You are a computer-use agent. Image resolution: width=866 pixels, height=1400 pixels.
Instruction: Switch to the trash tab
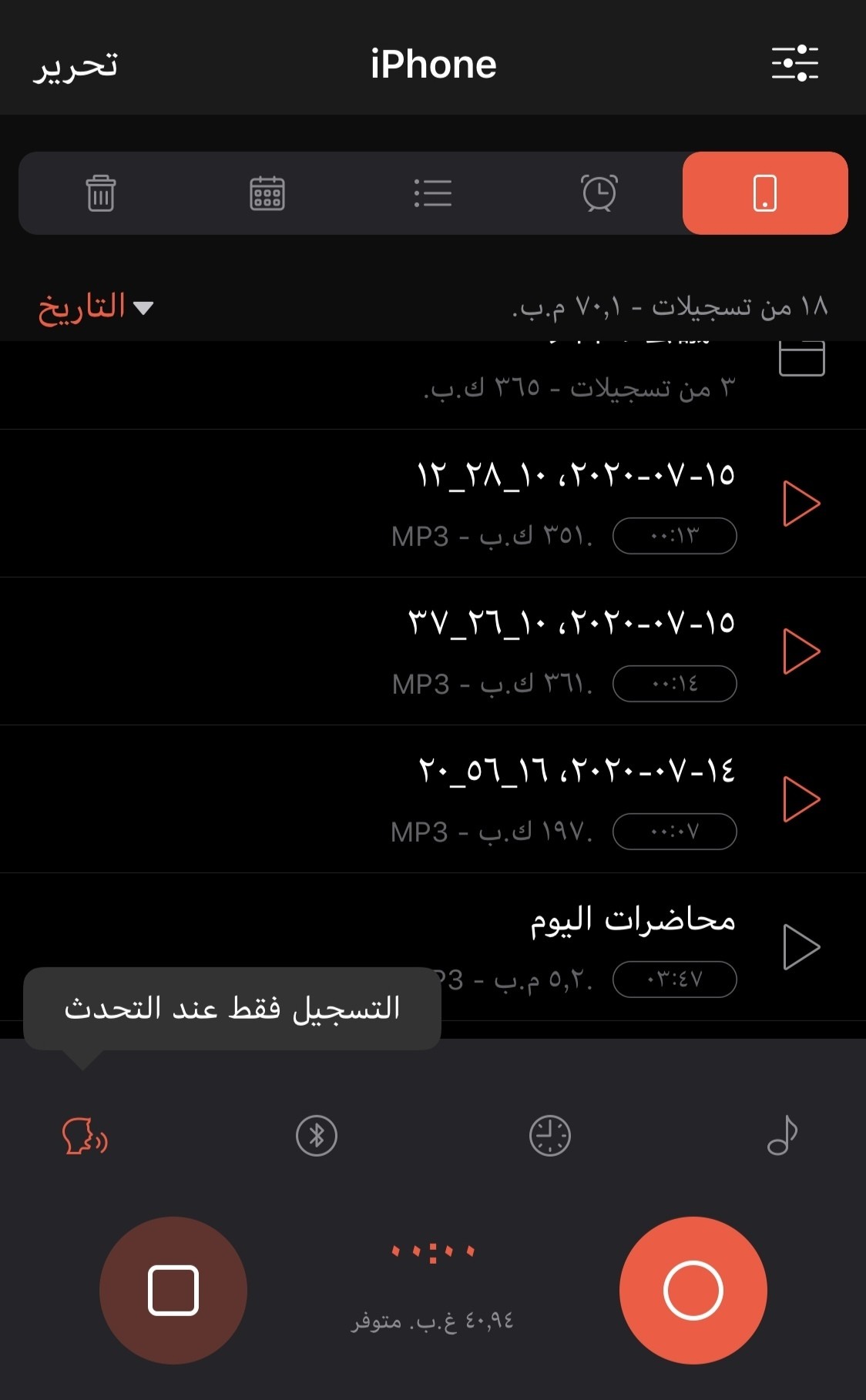click(101, 193)
